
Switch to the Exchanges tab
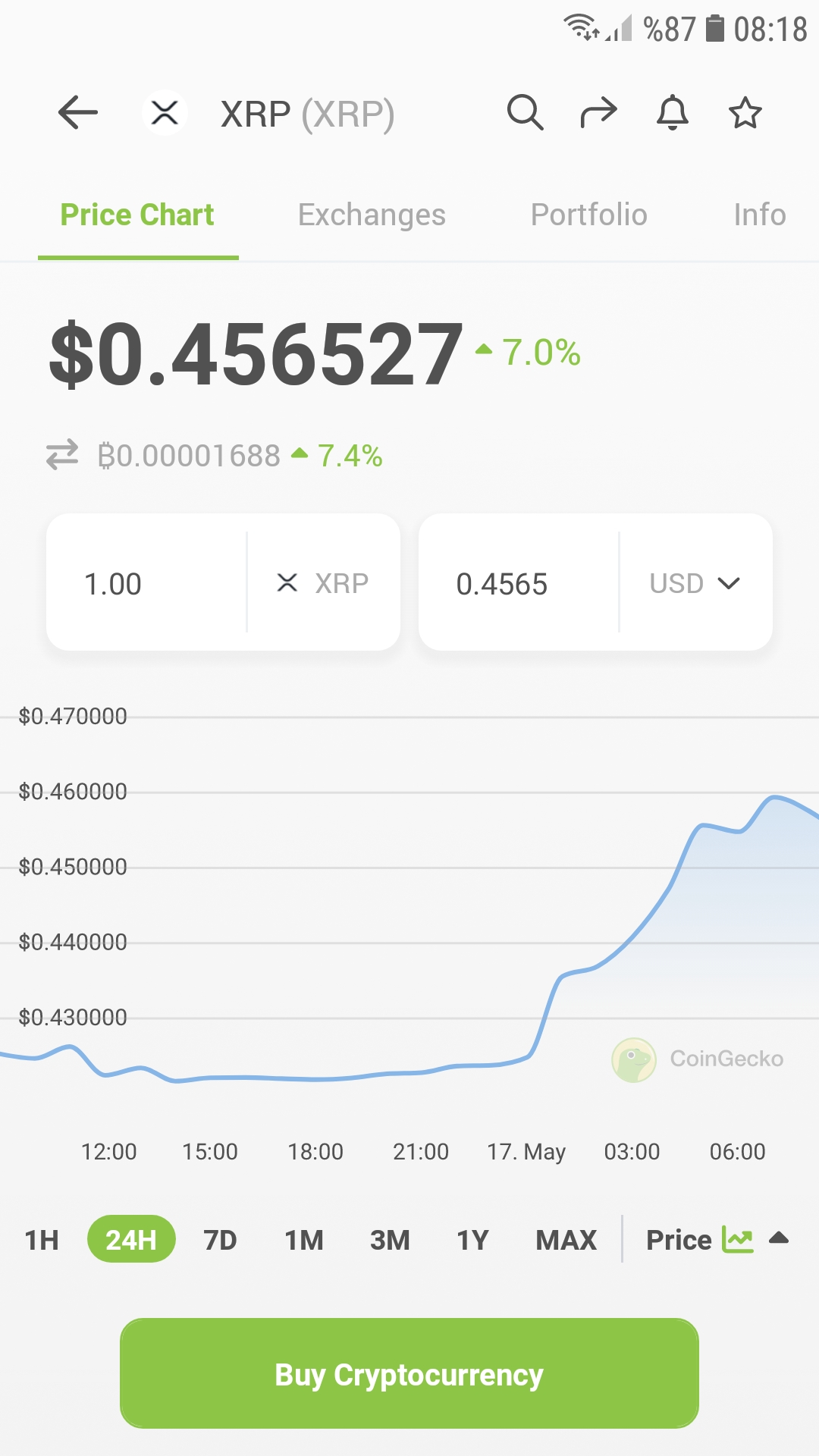tap(372, 215)
